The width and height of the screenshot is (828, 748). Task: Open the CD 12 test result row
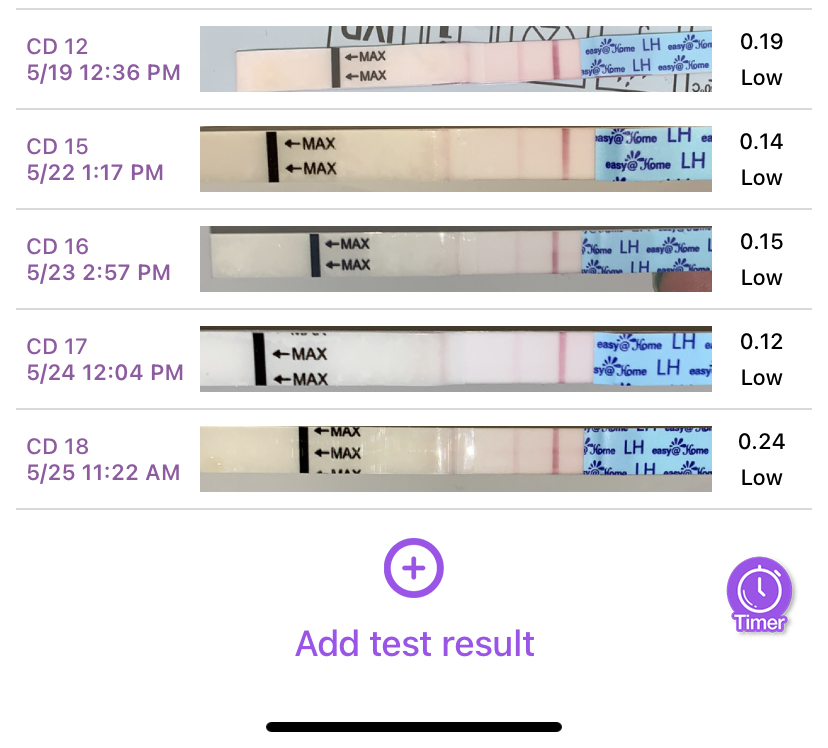pyautogui.click(x=414, y=59)
